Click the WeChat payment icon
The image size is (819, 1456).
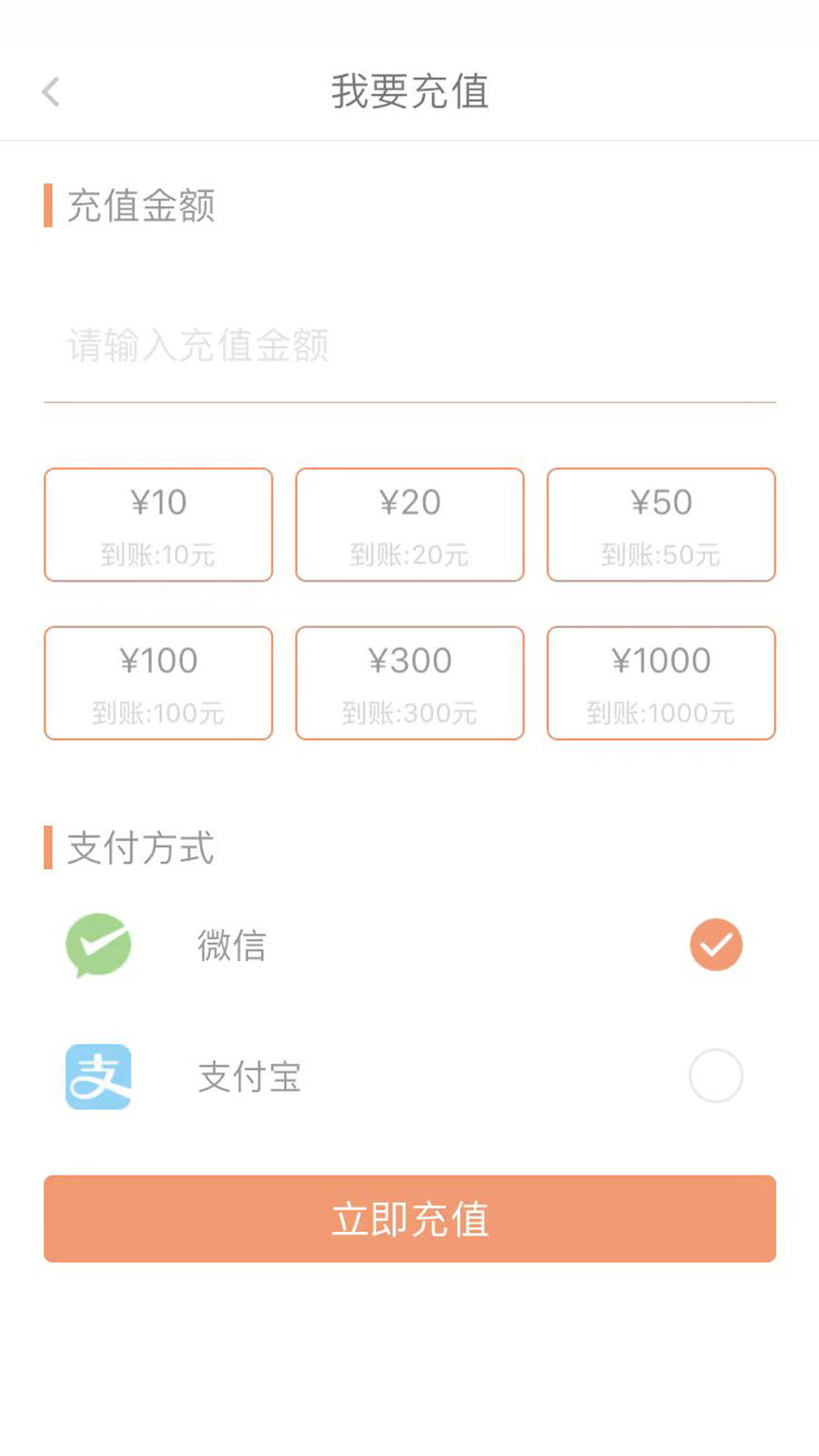click(97, 945)
